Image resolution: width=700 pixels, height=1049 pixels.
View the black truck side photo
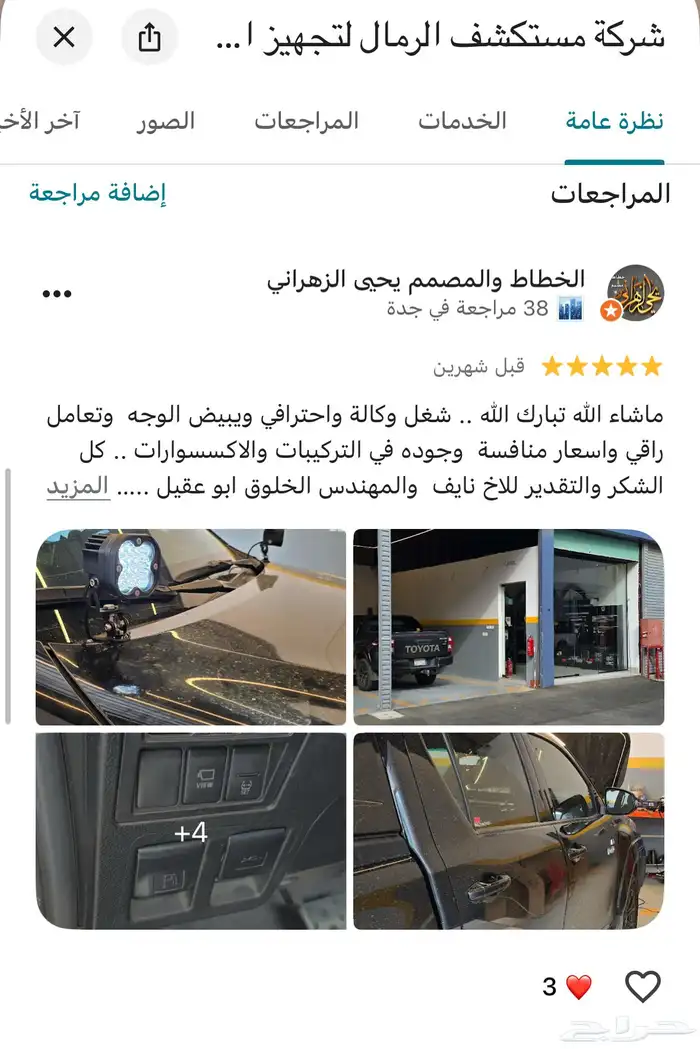coord(509,831)
